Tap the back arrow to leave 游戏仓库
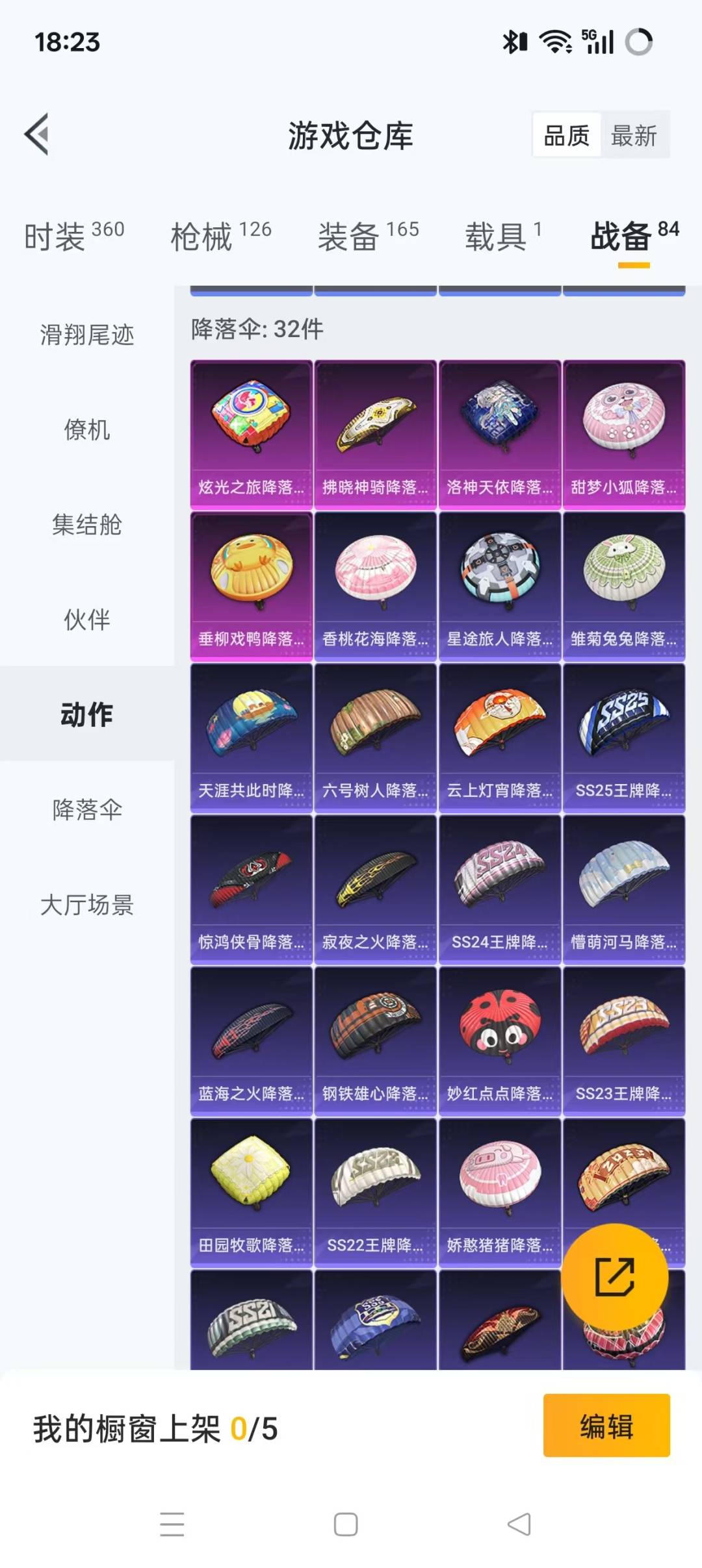This screenshot has width=702, height=1568. pos(37,134)
